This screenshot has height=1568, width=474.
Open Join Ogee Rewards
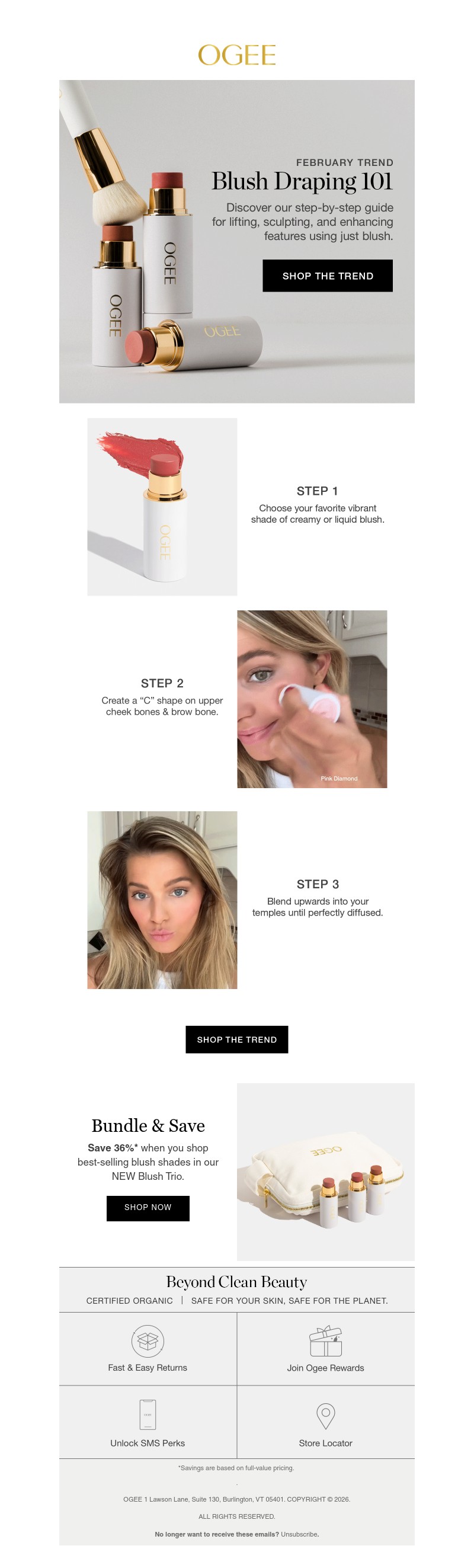tap(325, 1349)
